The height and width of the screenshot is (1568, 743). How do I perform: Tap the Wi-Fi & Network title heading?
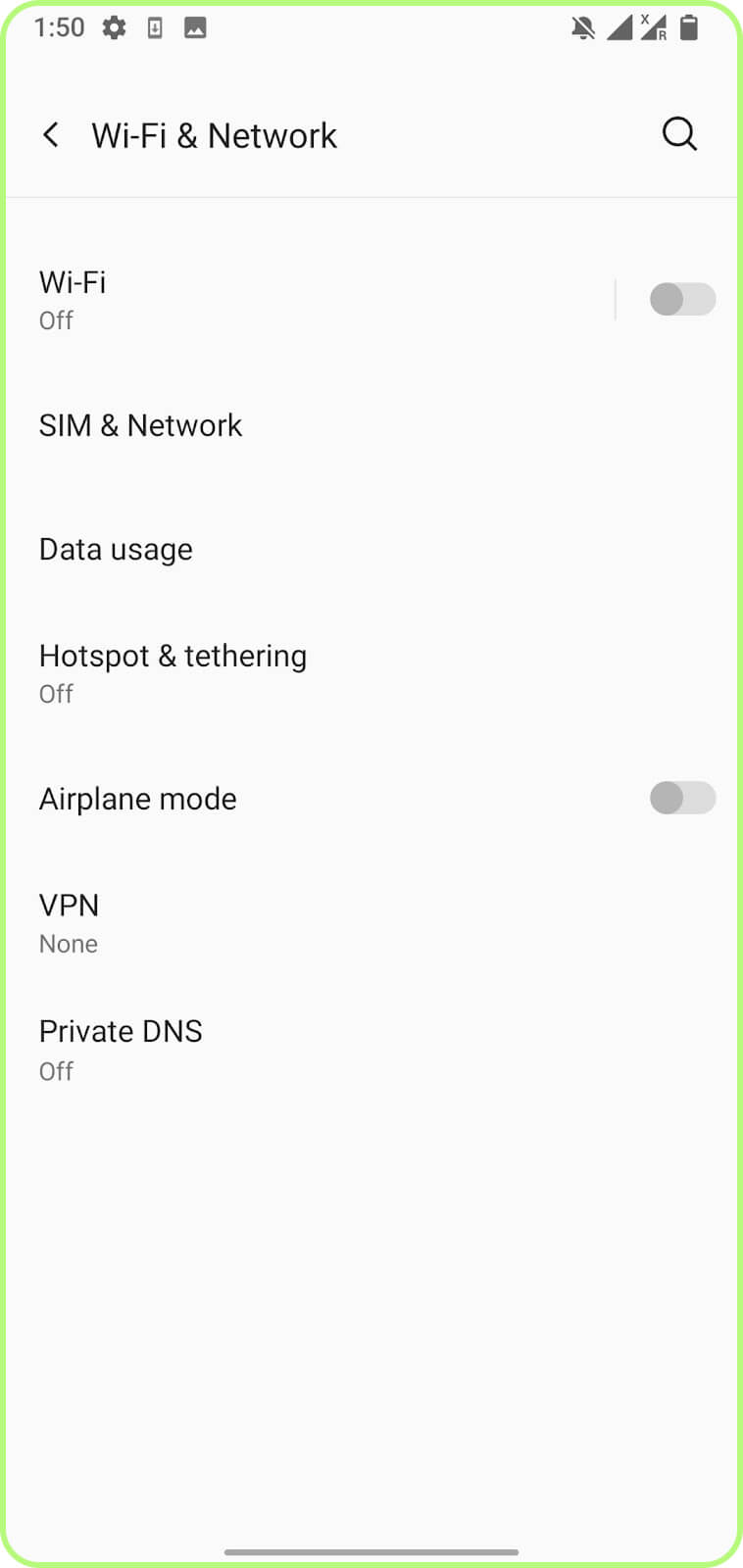pyautogui.click(x=214, y=134)
